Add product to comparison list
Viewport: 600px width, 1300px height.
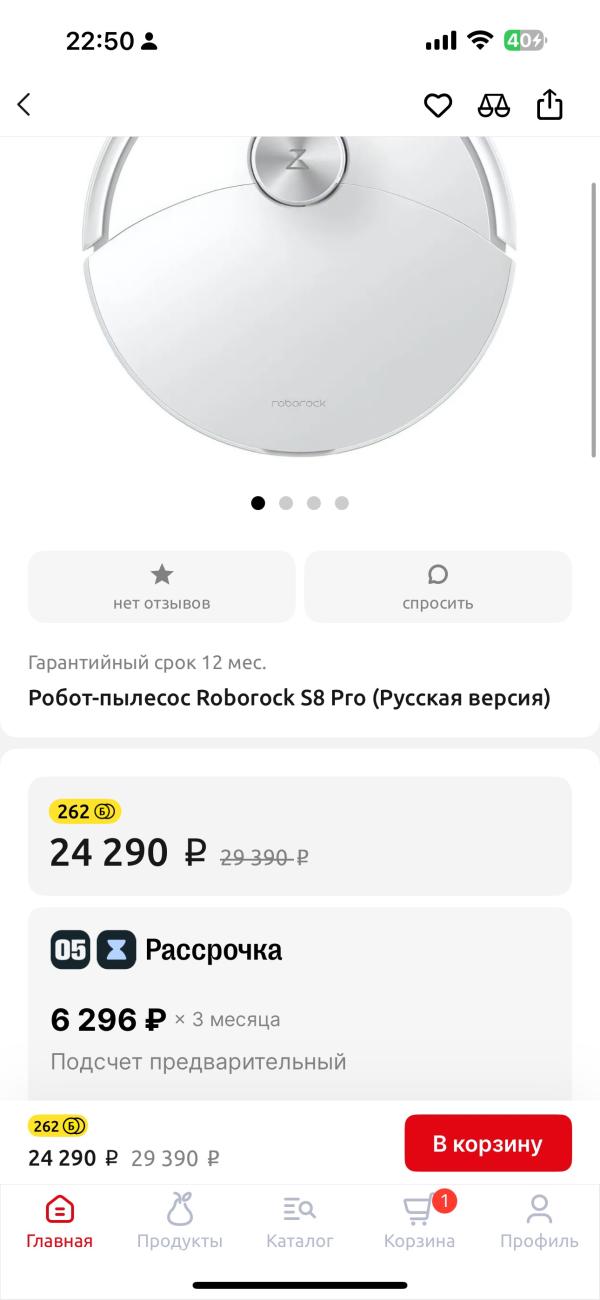tap(494, 105)
